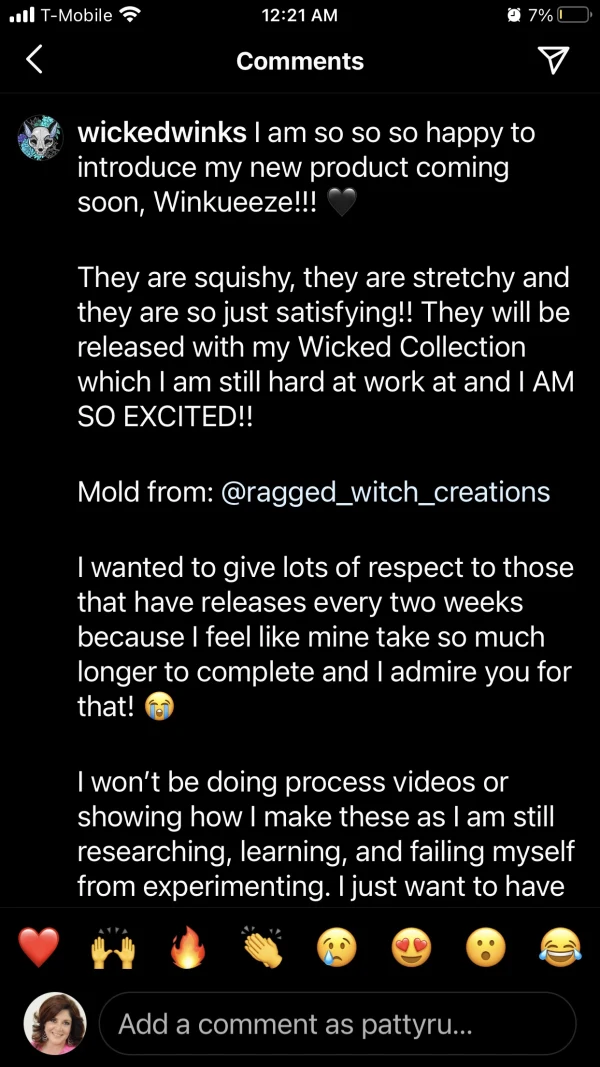Viewport: 600px width, 1067px height.
Task: Insert the fire emoji
Action: tap(188, 945)
